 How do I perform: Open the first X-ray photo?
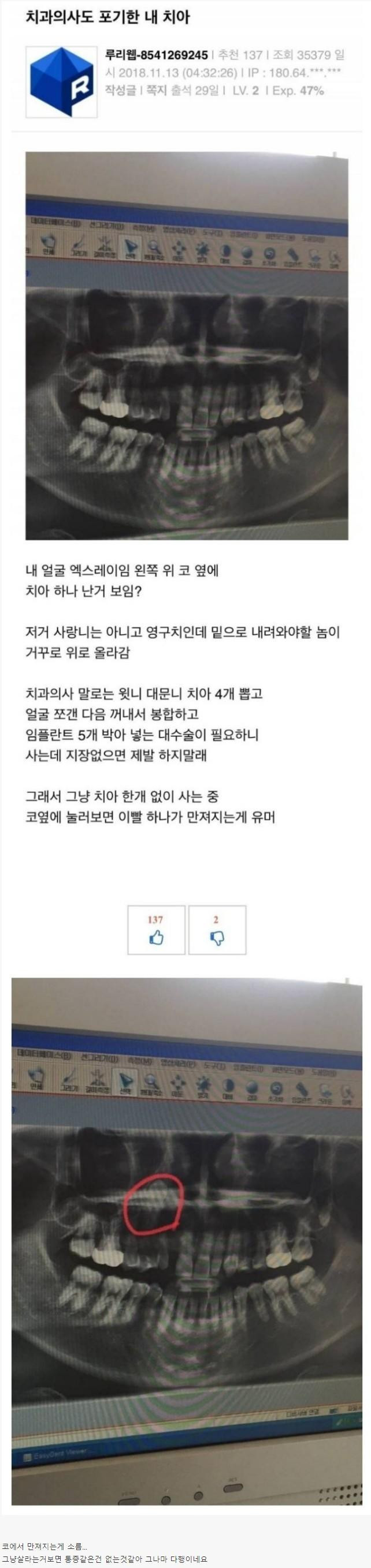187,346
